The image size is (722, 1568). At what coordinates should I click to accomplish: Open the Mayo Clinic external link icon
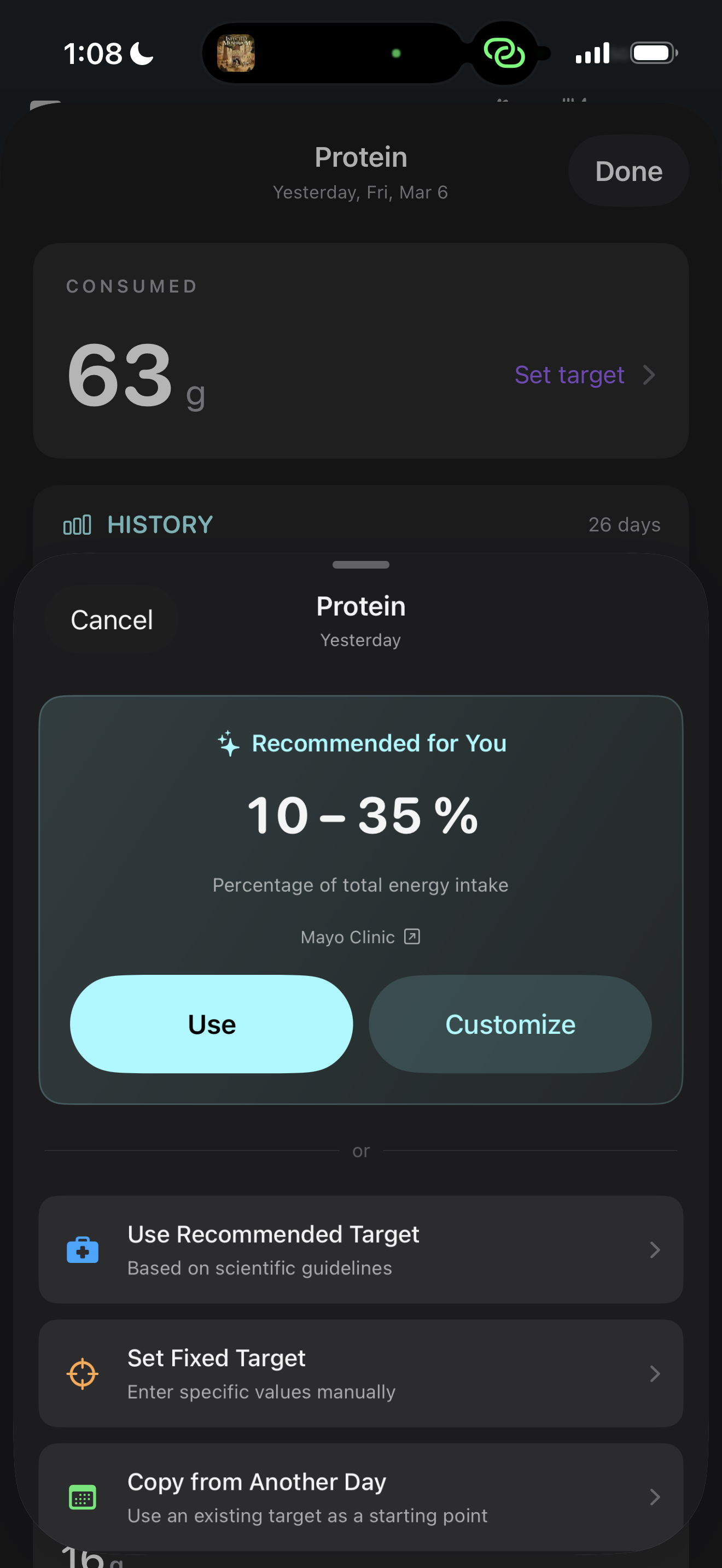pyautogui.click(x=412, y=937)
